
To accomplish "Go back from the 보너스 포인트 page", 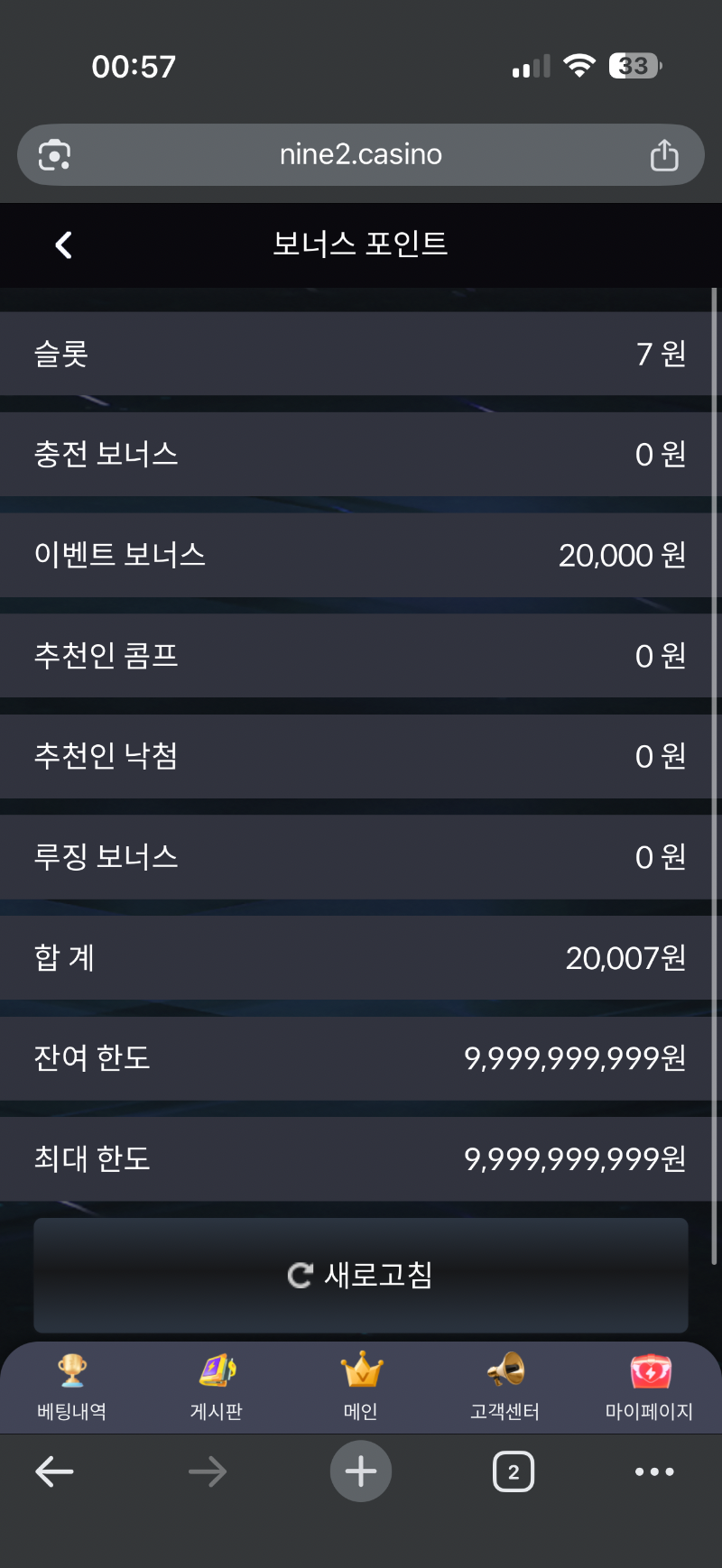I will tap(63, 244).
